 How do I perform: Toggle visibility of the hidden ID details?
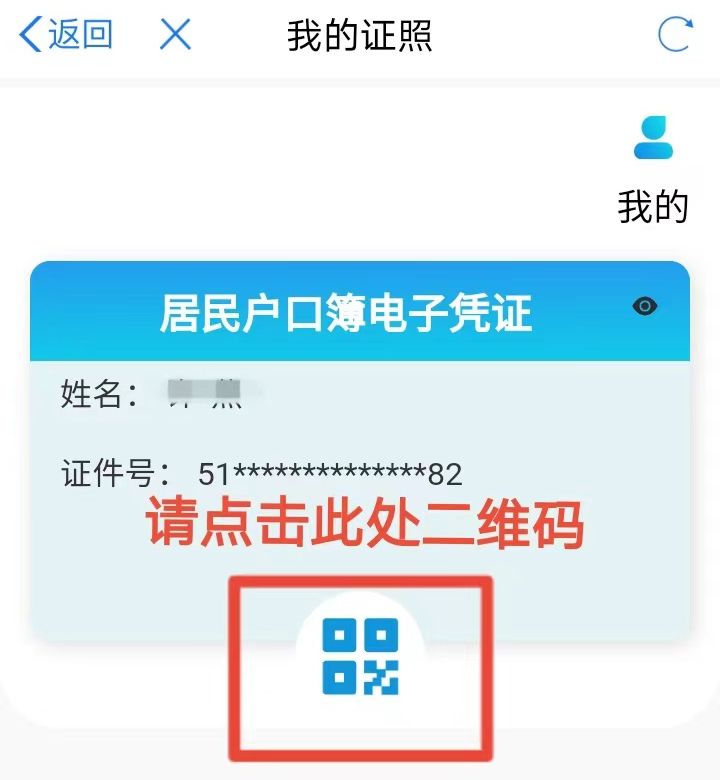click(x=646, y=307)
